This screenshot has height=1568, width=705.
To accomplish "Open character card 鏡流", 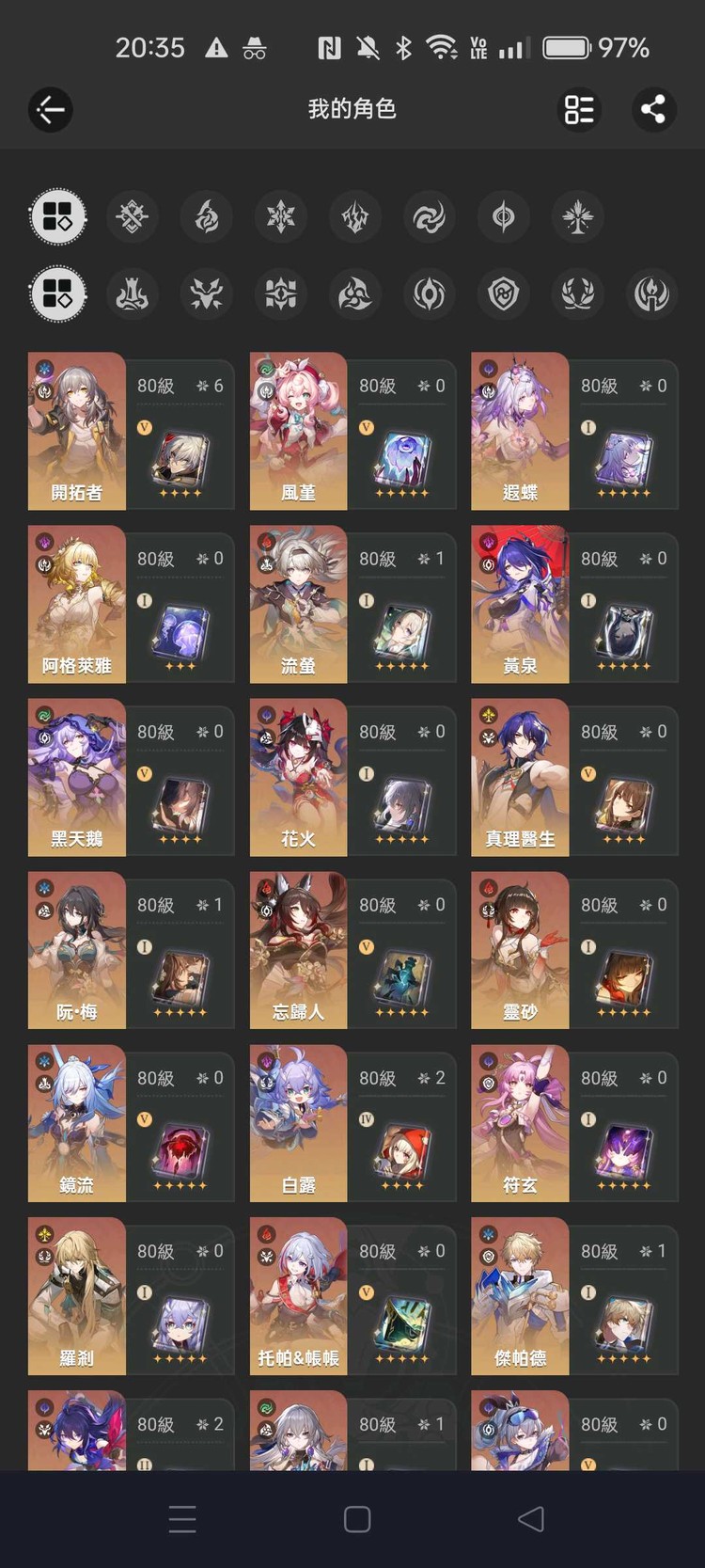I will tap(132, 1124).
